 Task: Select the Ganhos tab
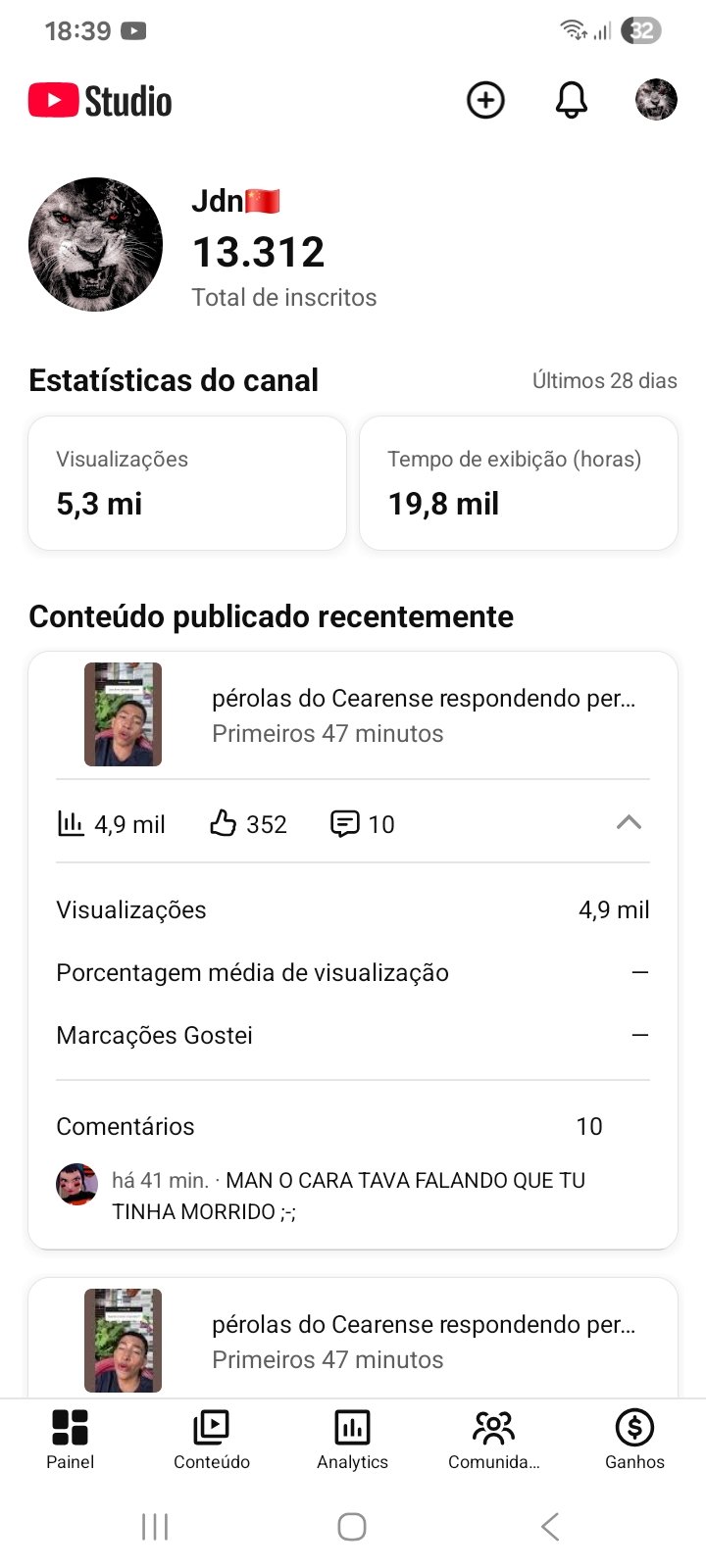[634, 1439]
